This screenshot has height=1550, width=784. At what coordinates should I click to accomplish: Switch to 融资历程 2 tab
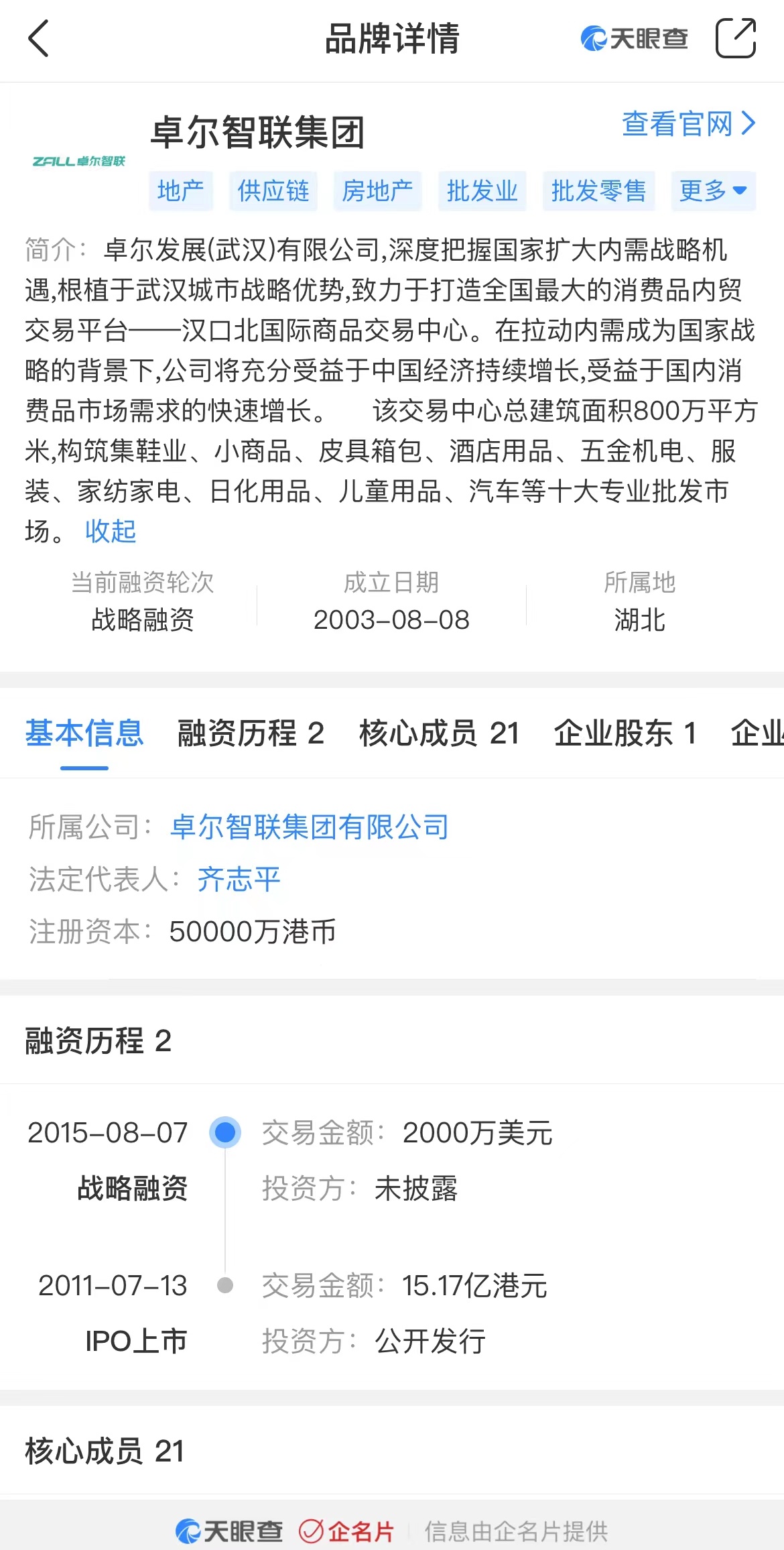coord(251,733)
